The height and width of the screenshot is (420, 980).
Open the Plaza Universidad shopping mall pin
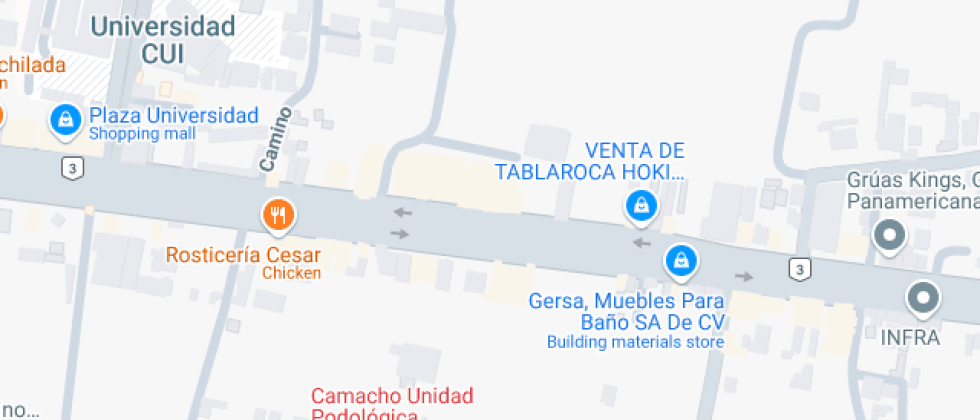pos(66,119)
